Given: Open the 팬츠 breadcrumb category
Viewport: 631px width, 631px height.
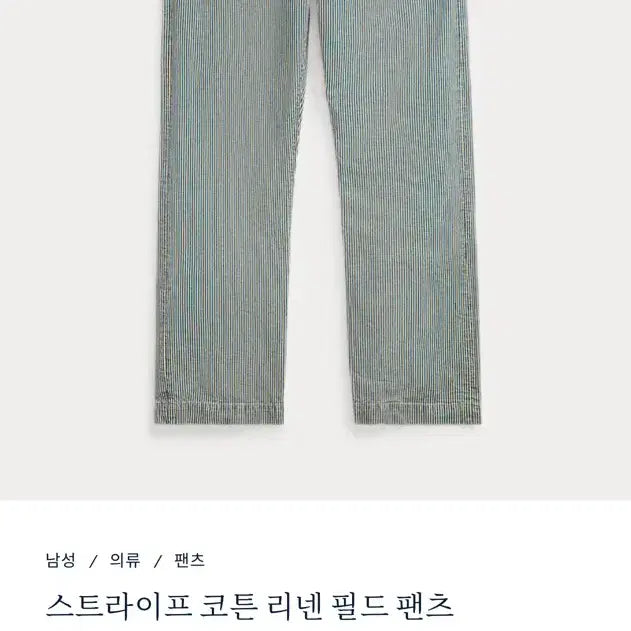Looking at the screenshot, I should [188, 561].
